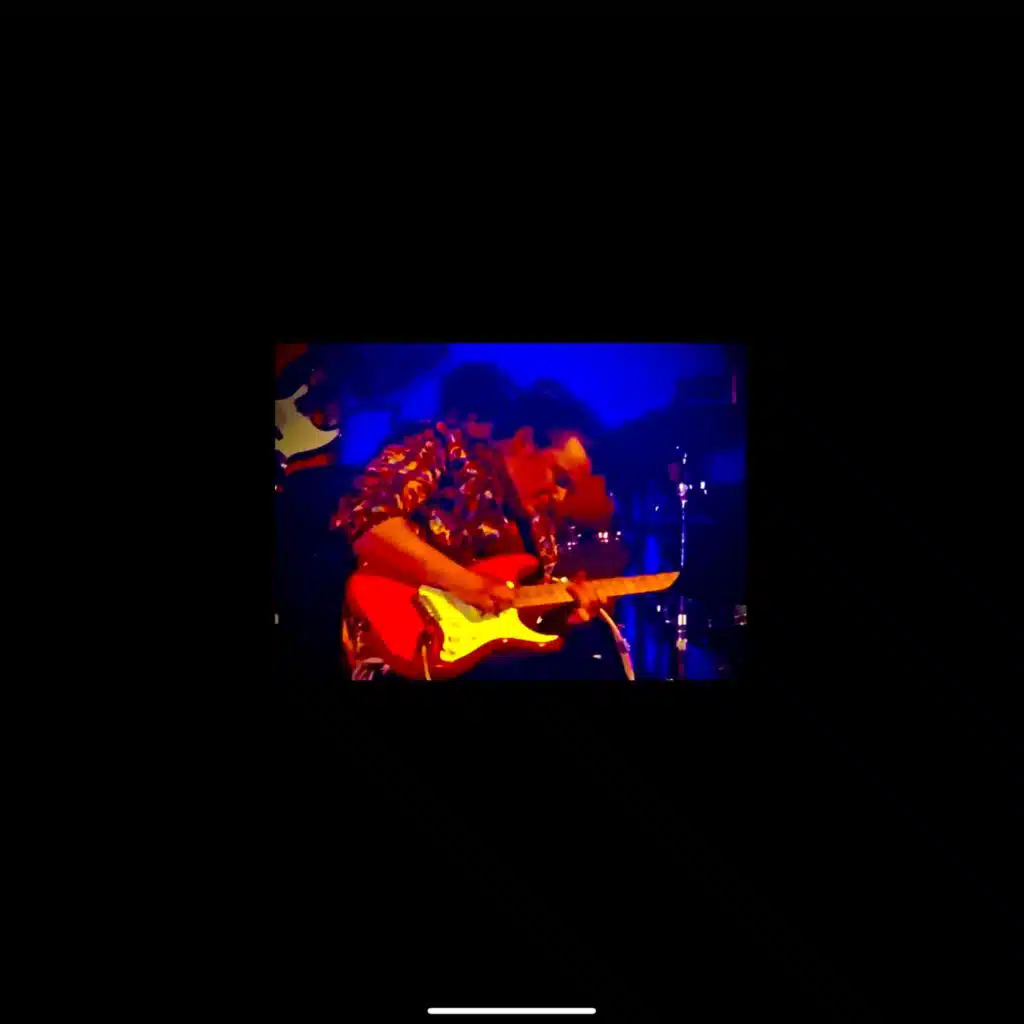The height and width of the screenshot is (1024, 1024).
Task: Tap the guitarist video to show controls
Action: pos(510,511)
